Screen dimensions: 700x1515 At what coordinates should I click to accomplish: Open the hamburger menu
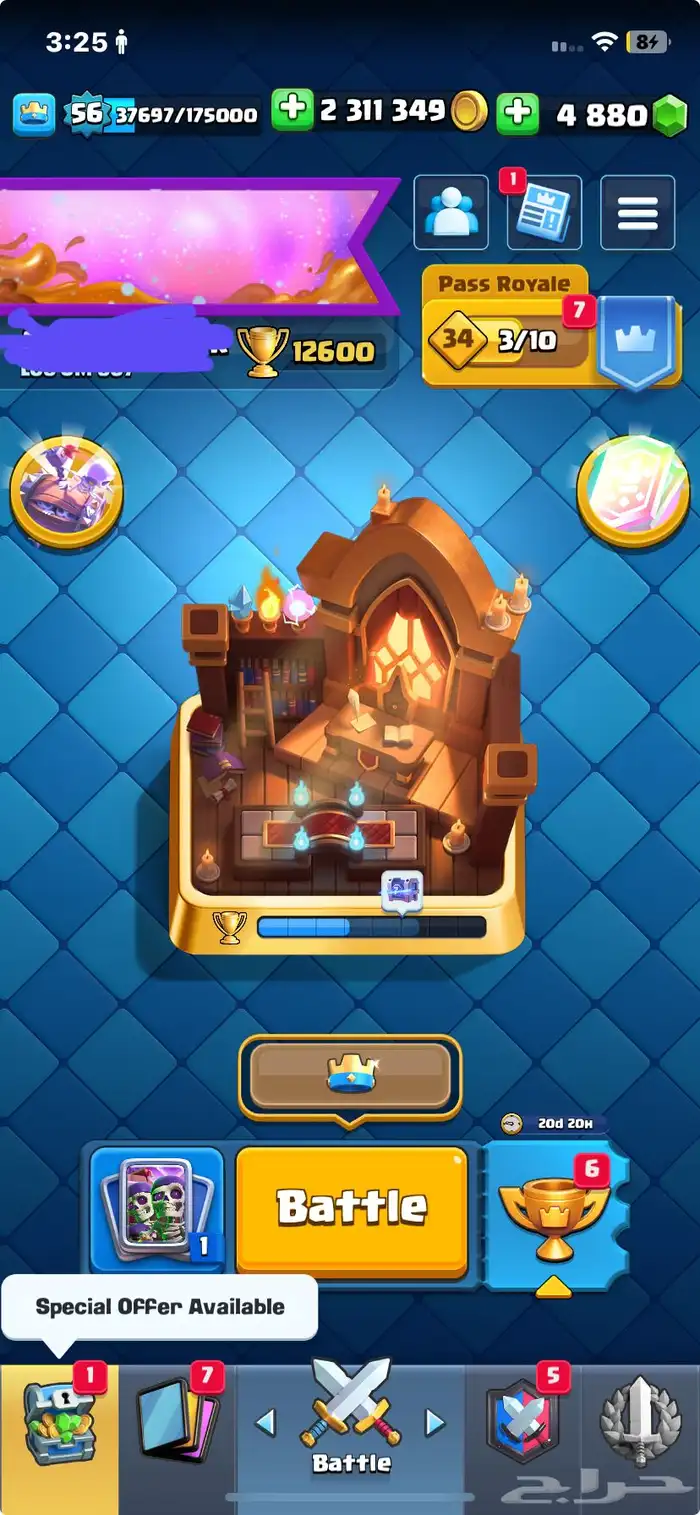coord(637,212)
